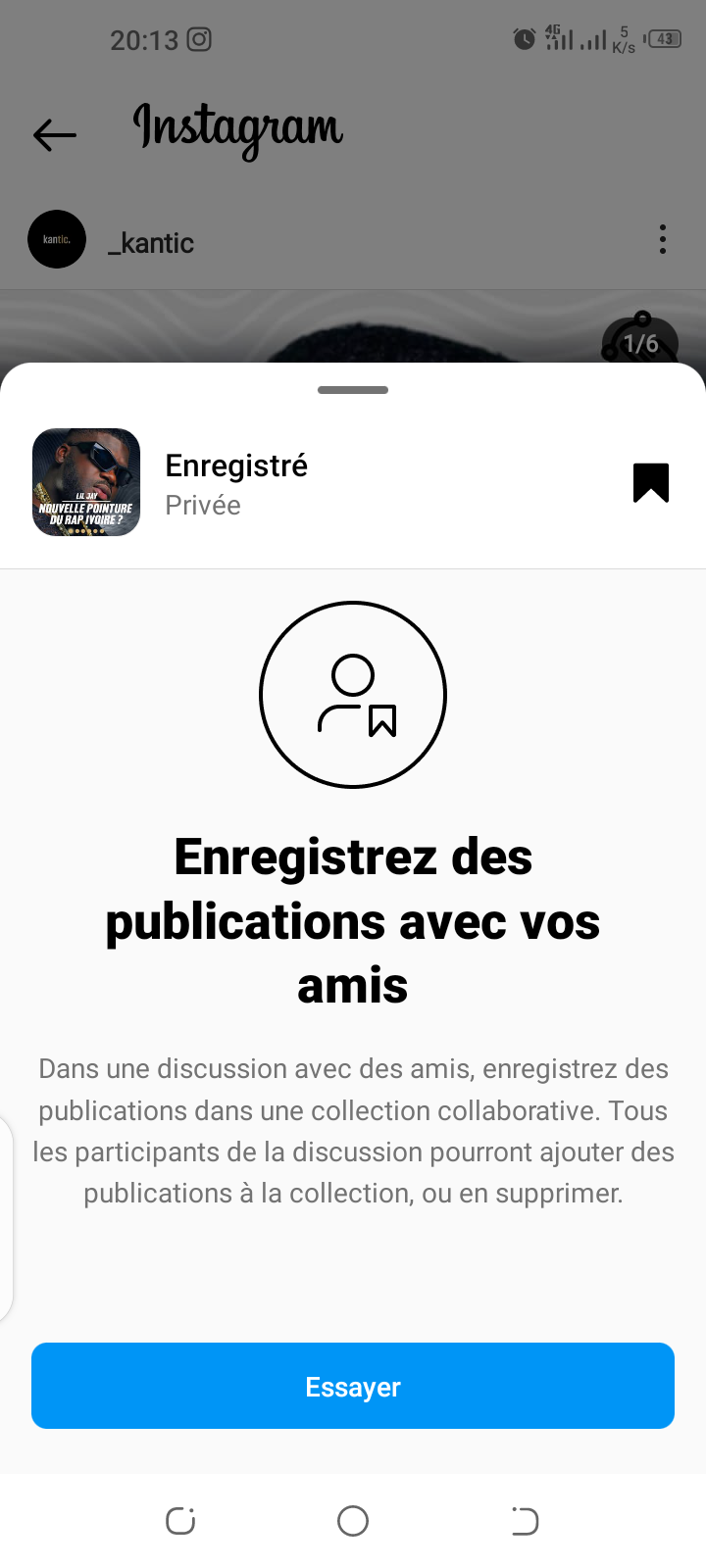Go back using the top arrow
Screen dimensions: 706x1568
tap(55, 134)
